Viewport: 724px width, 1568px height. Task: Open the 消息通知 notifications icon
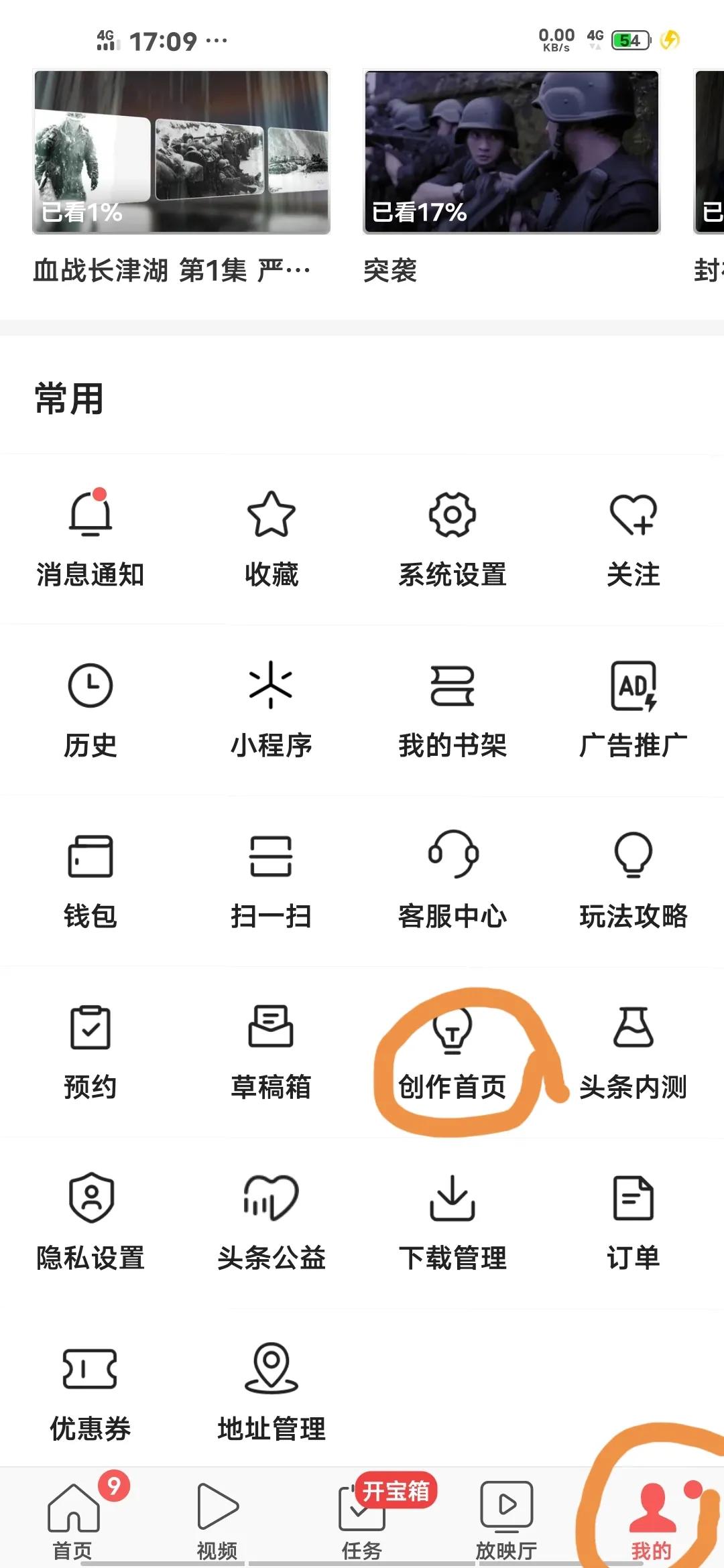point(90,536)
